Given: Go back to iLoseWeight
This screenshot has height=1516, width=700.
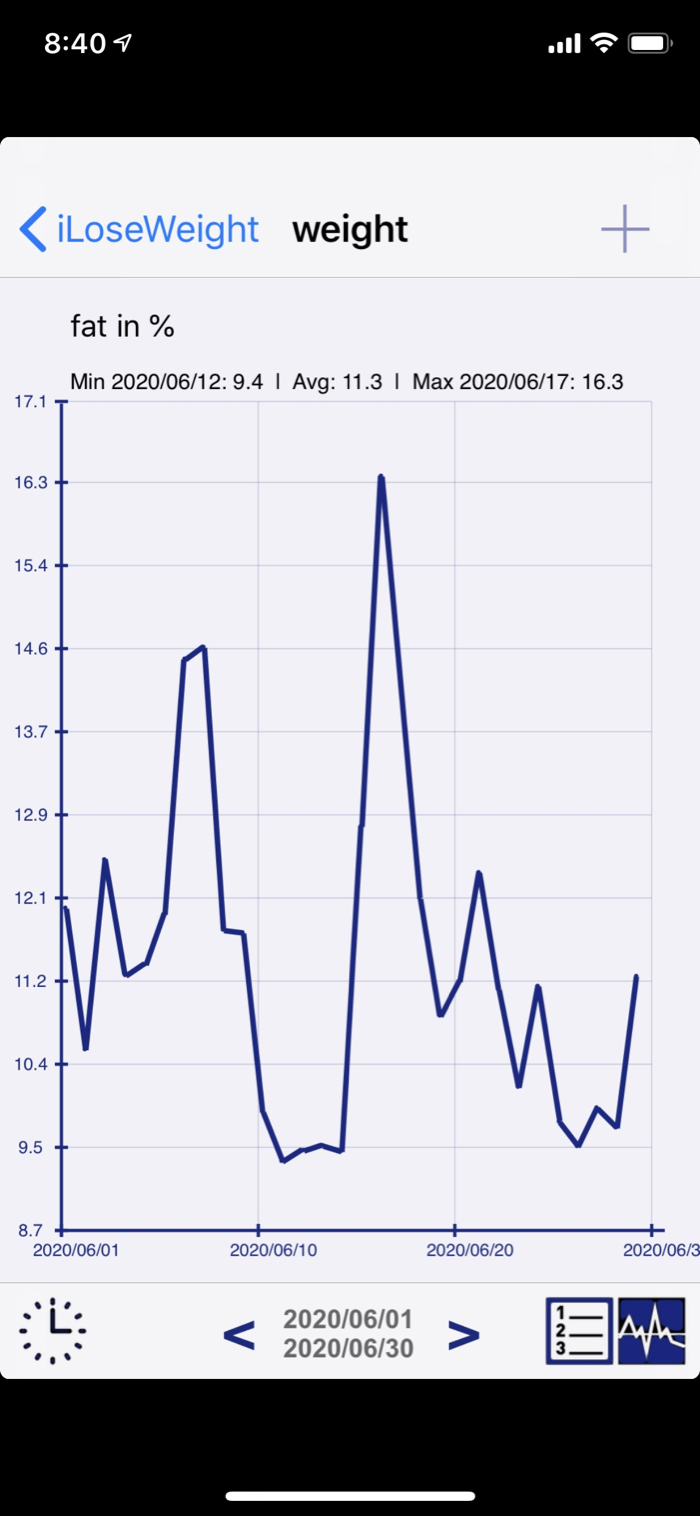Looking at the screenshot, I should click(x=139, y=229).
